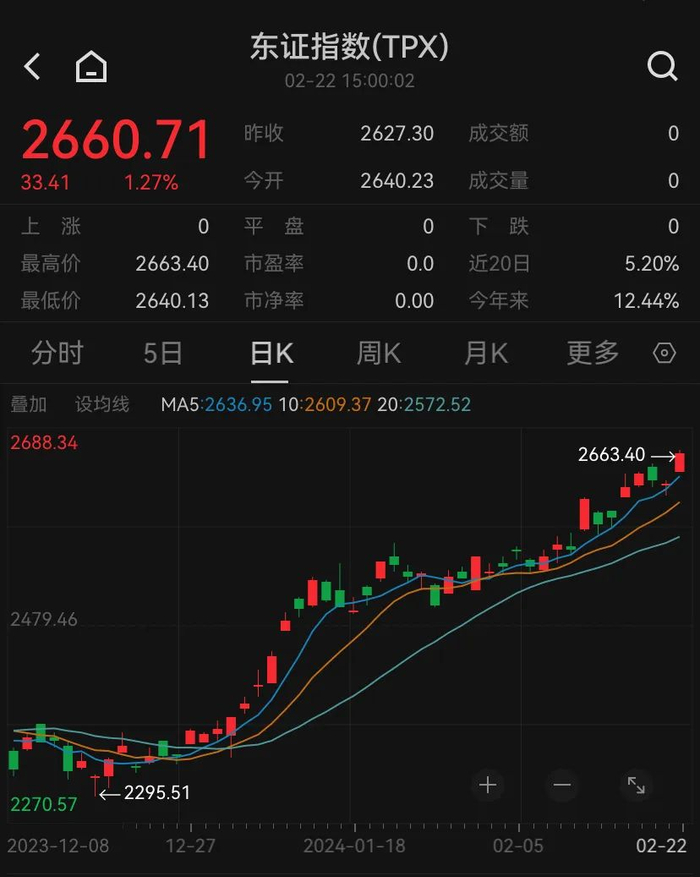Switch to the 分时 tab
The width and height of the screenshot is (700, 877).
57,353
